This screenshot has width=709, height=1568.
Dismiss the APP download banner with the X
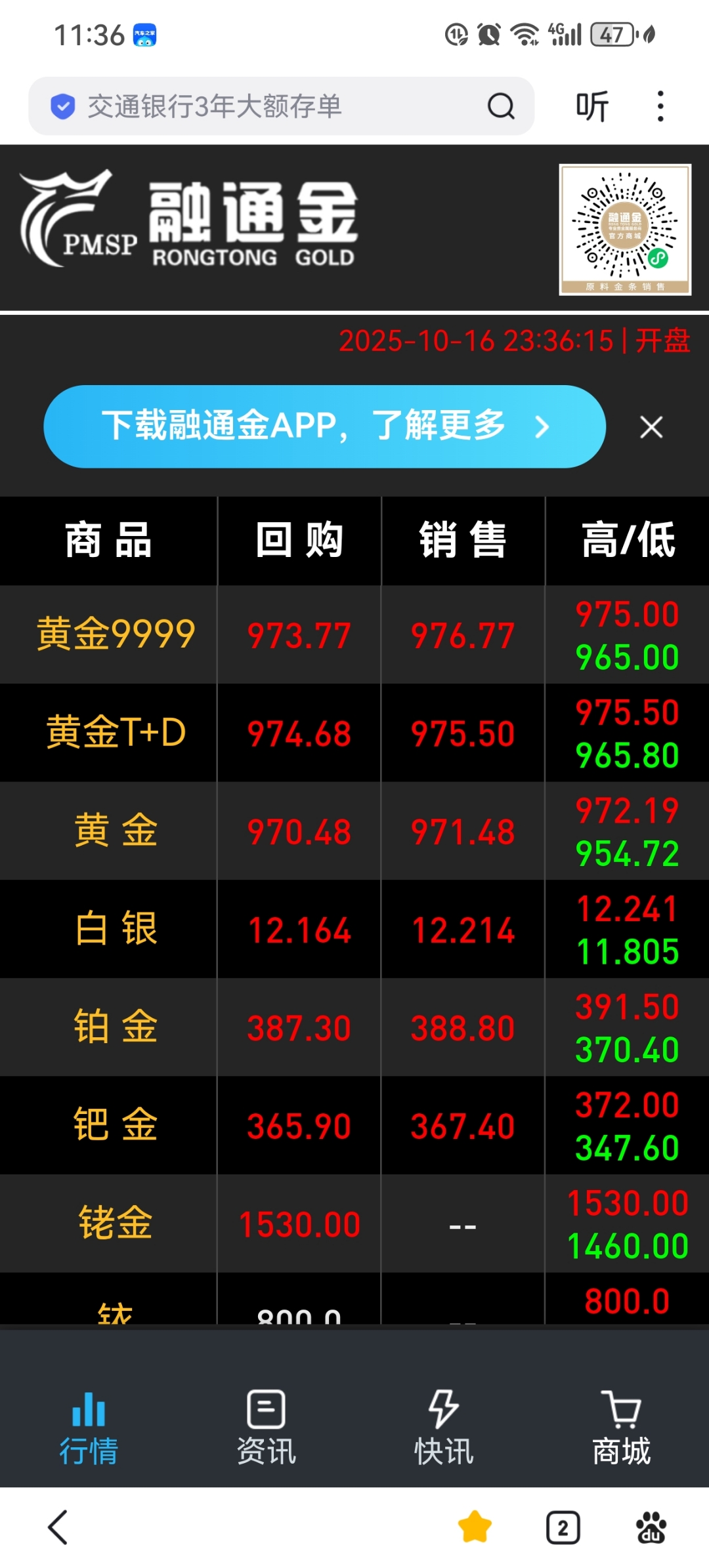(x=651, y=427)
